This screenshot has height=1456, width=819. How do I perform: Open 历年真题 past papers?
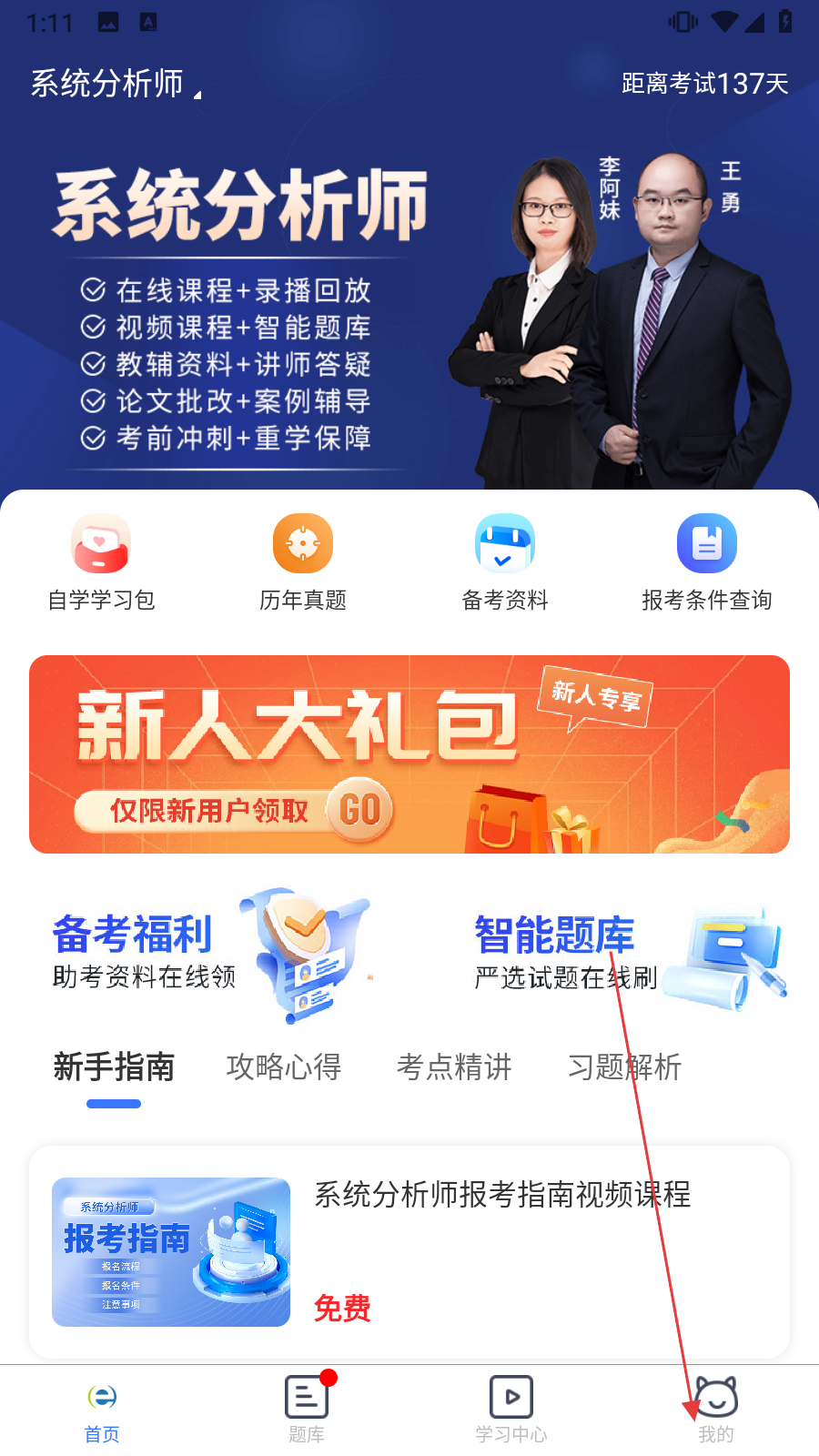coord(303,561)
